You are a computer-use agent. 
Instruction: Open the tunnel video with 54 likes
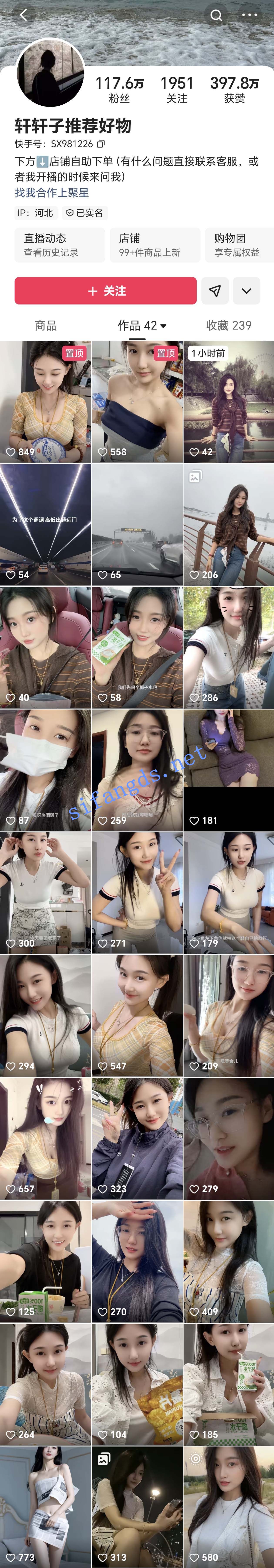click(46, 525)
